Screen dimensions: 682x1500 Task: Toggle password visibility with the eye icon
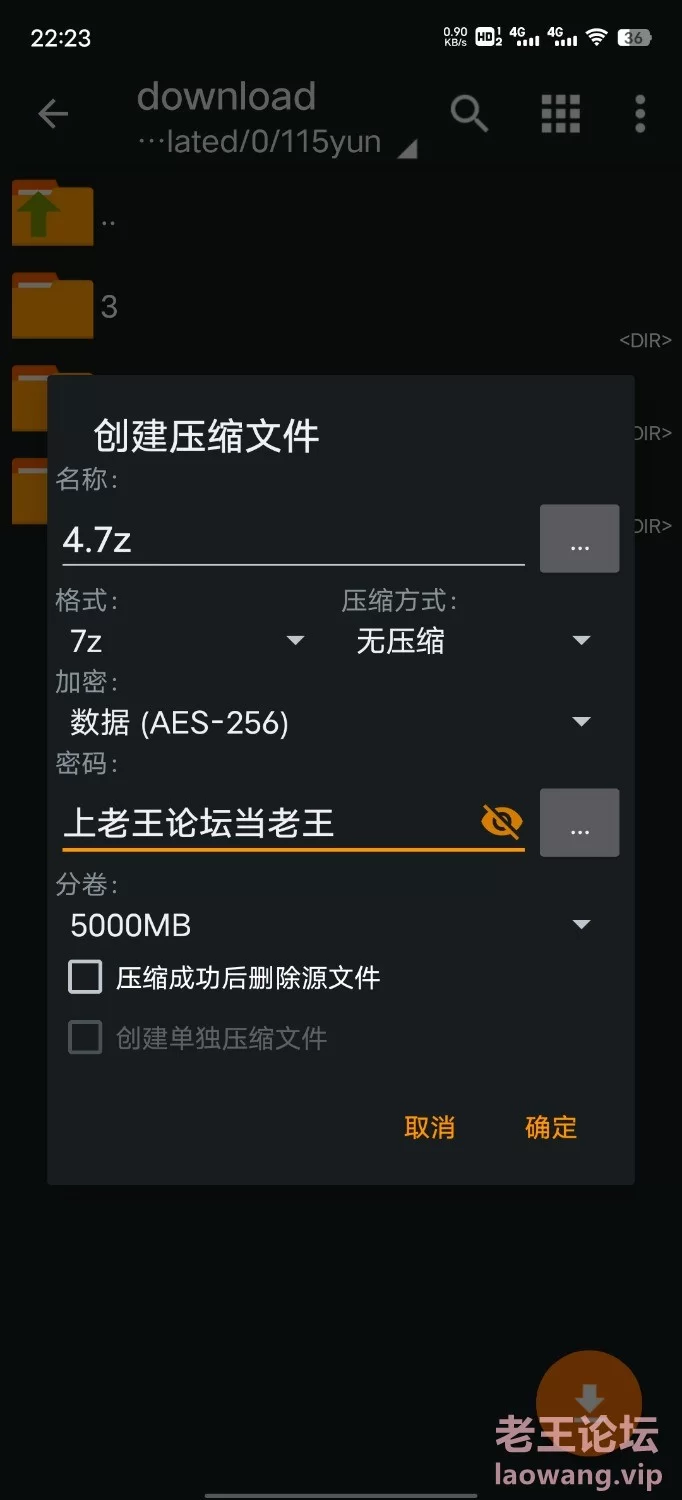502,822
